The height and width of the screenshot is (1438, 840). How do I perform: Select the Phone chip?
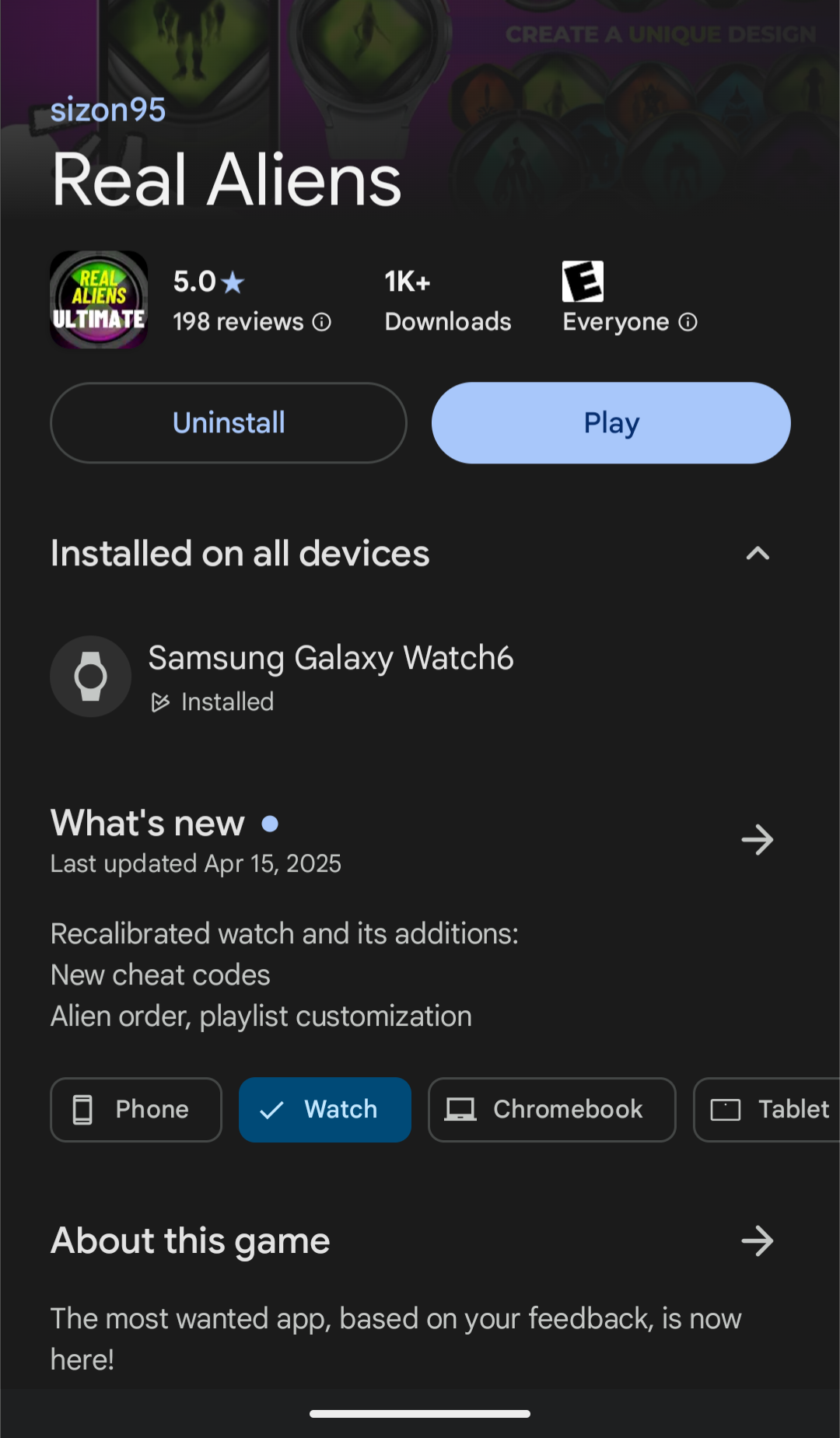pos(136,1109)
